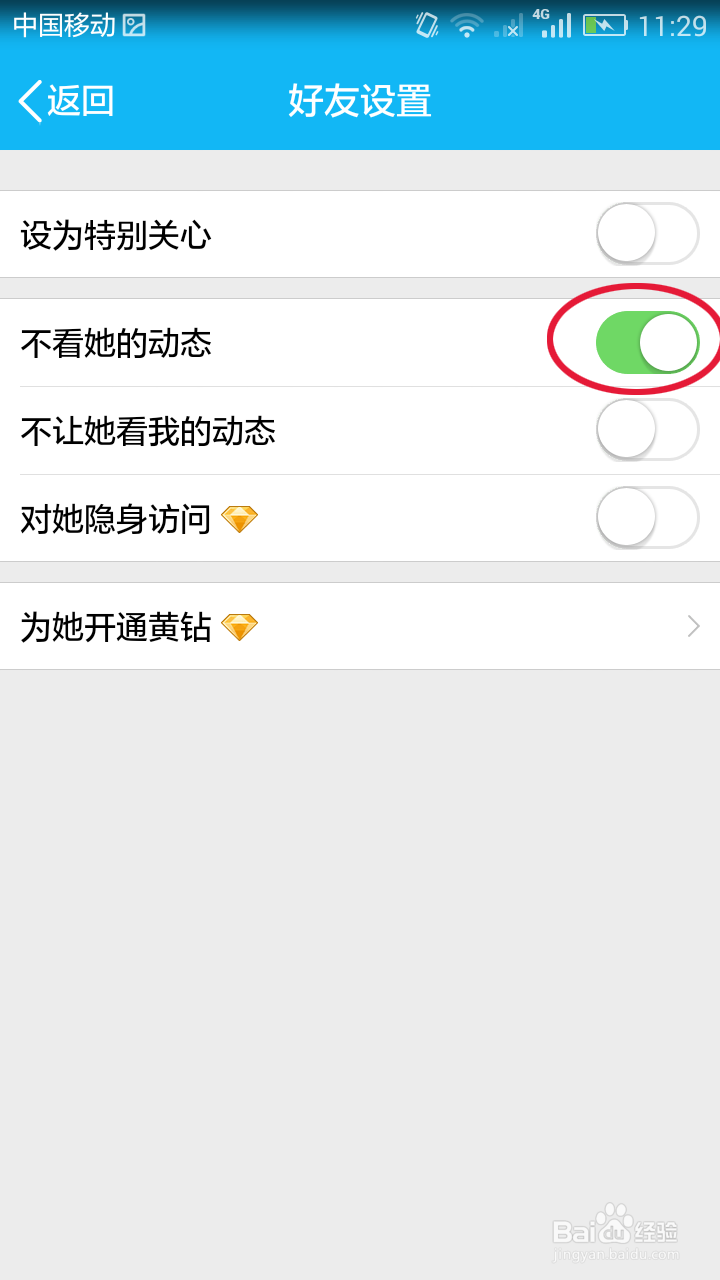The height and width of the screenshot is (1280, 720).
Task: Tap the yellow diamond icon beside 对她隐身访问
Action: (x=240, y=518)
